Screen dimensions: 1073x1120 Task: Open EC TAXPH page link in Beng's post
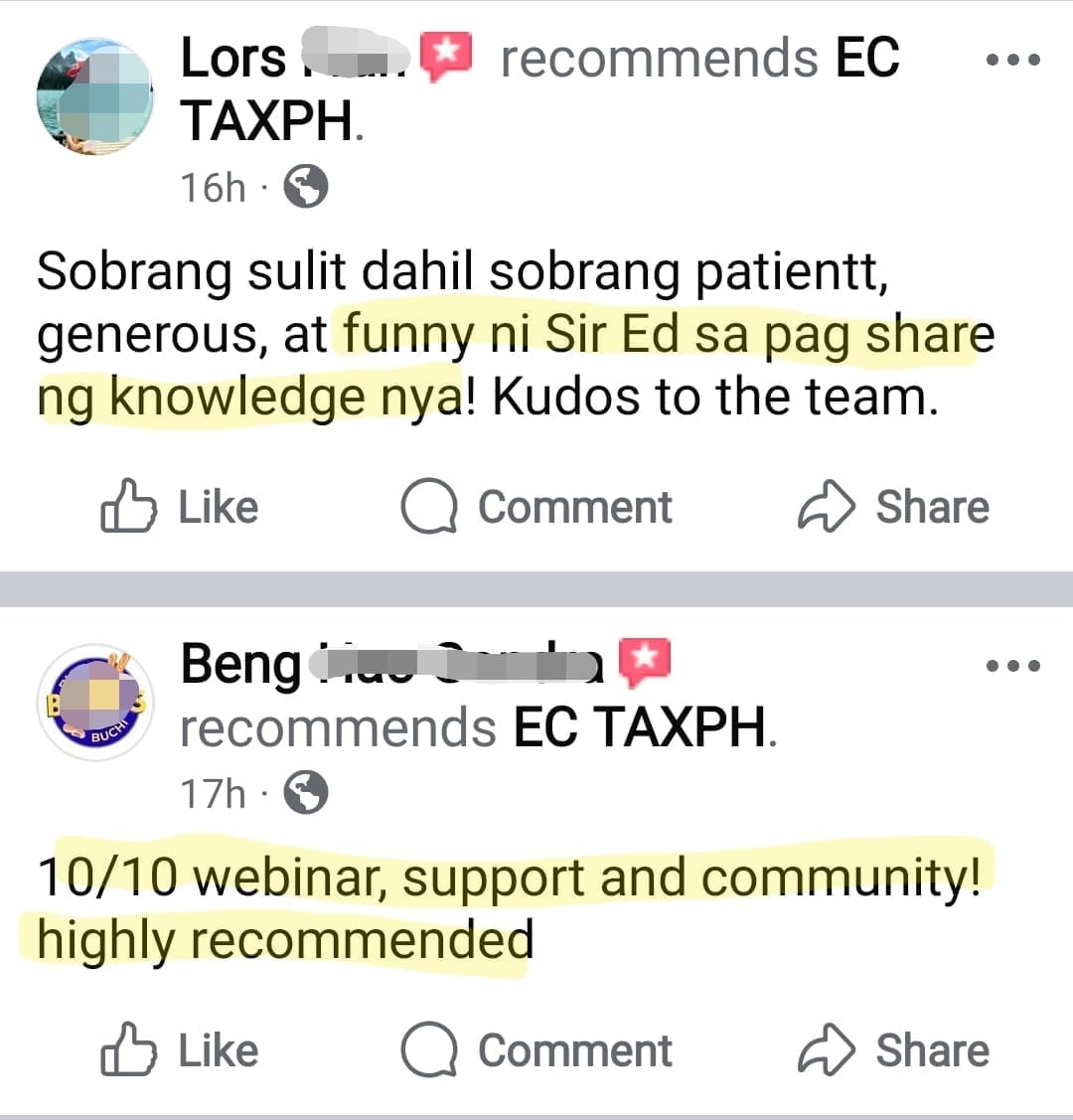(x=640, y=727)
